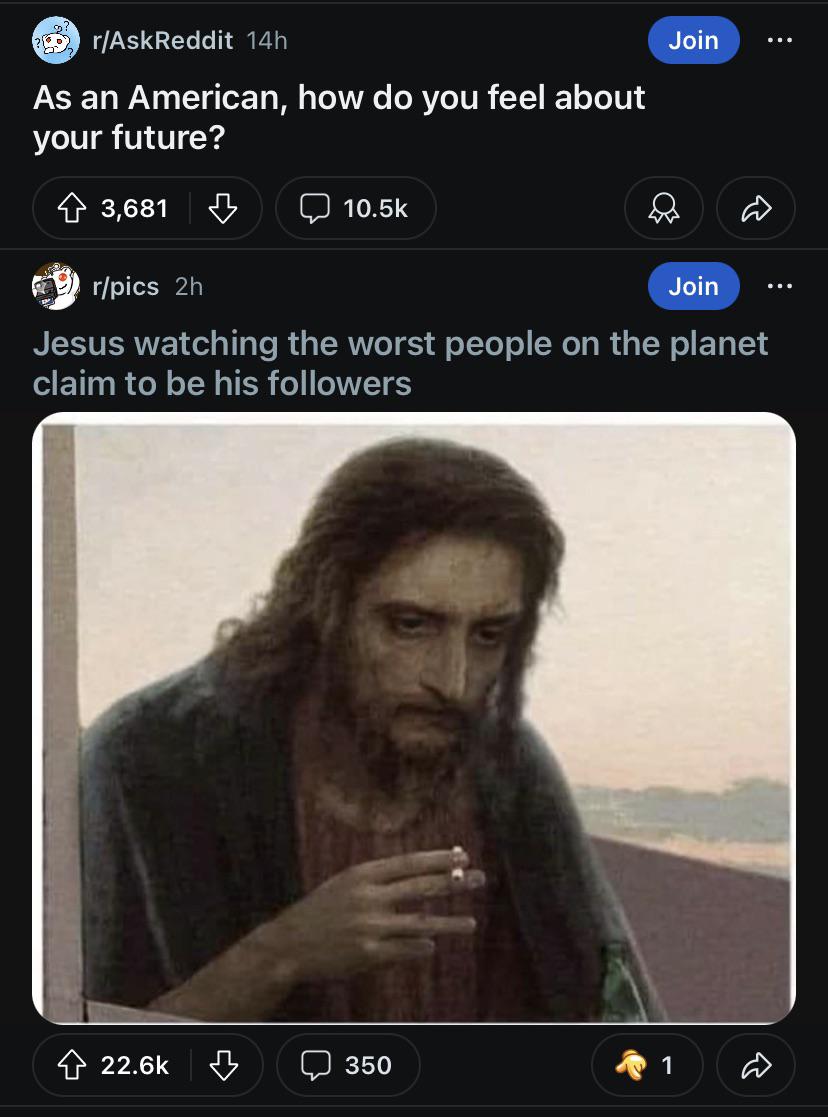Open the r/pics community page
Image resolution: width=828 pixels, height=1117 pixels.
point(125,286)
